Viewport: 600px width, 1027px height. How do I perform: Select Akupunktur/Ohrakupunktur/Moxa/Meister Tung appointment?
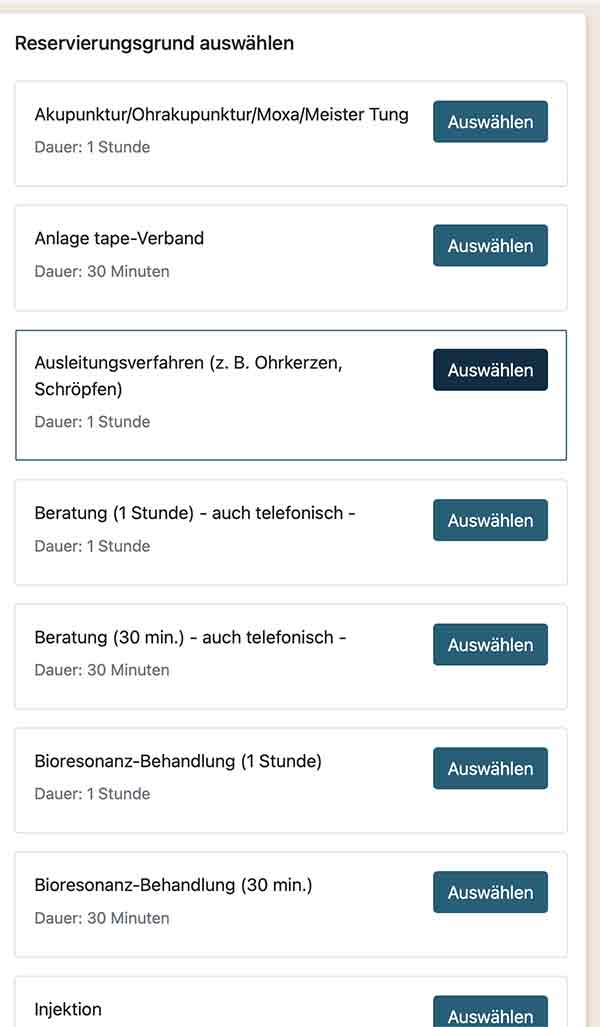[490, 122]
